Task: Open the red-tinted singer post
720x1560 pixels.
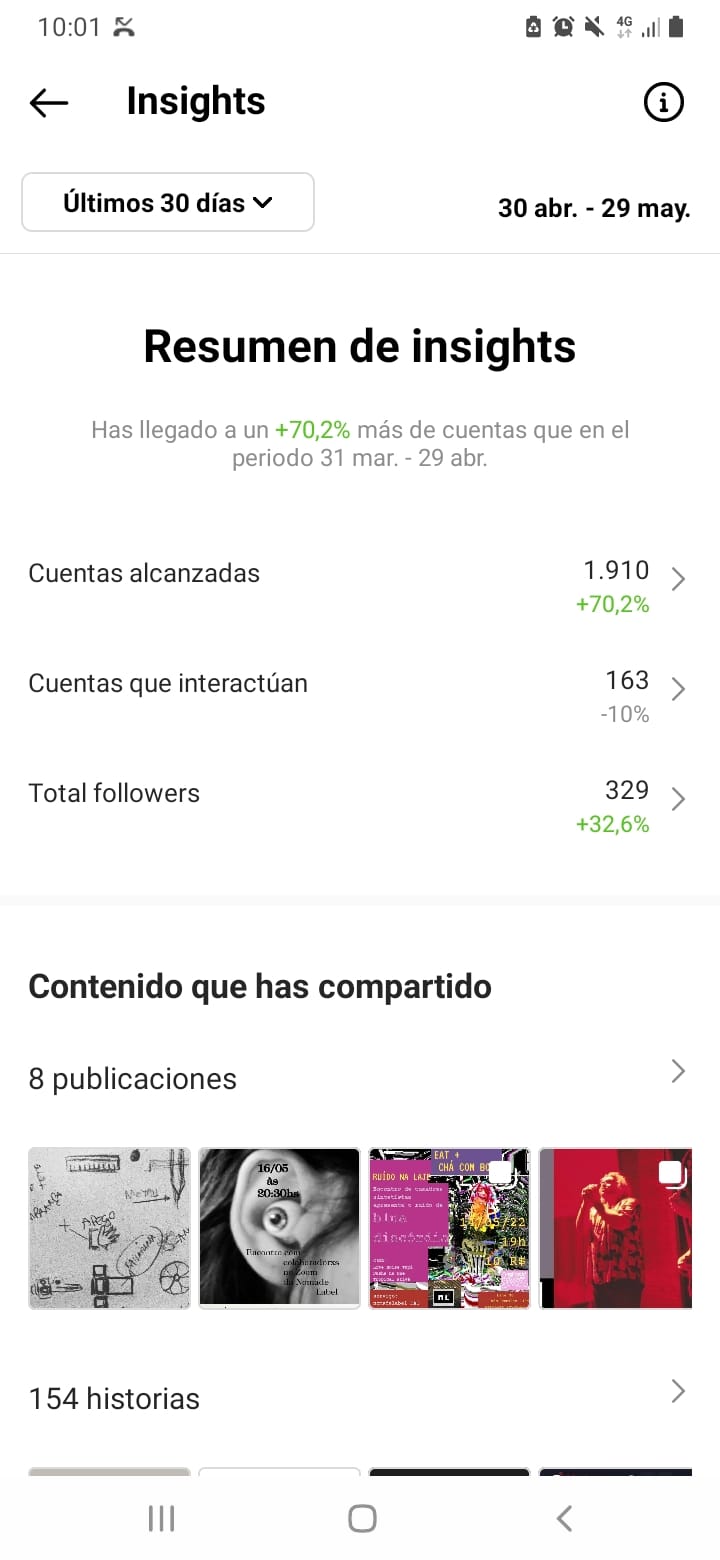Action: (615, 1228)
